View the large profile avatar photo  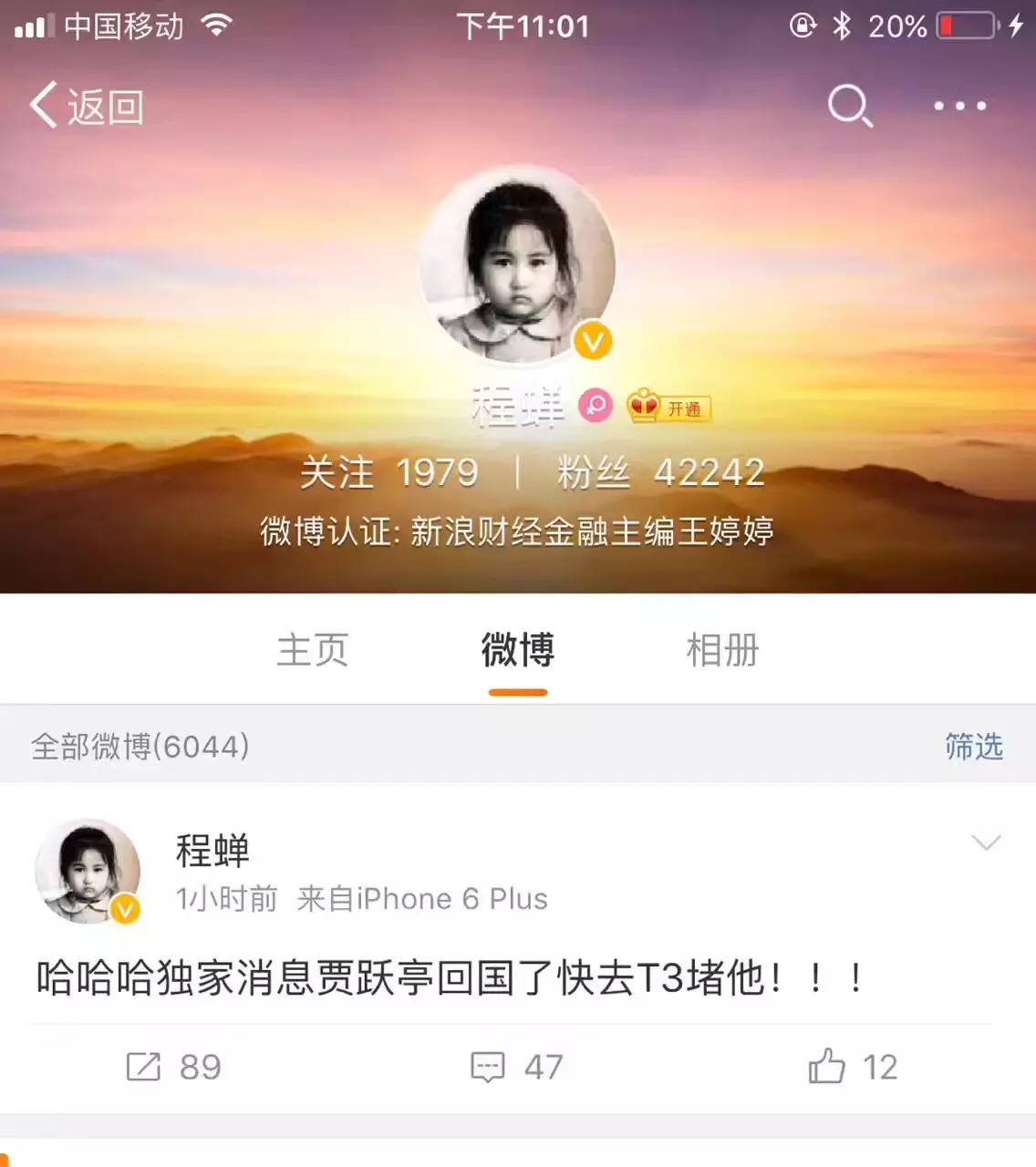pyautogui.click(x=517, y=264)
